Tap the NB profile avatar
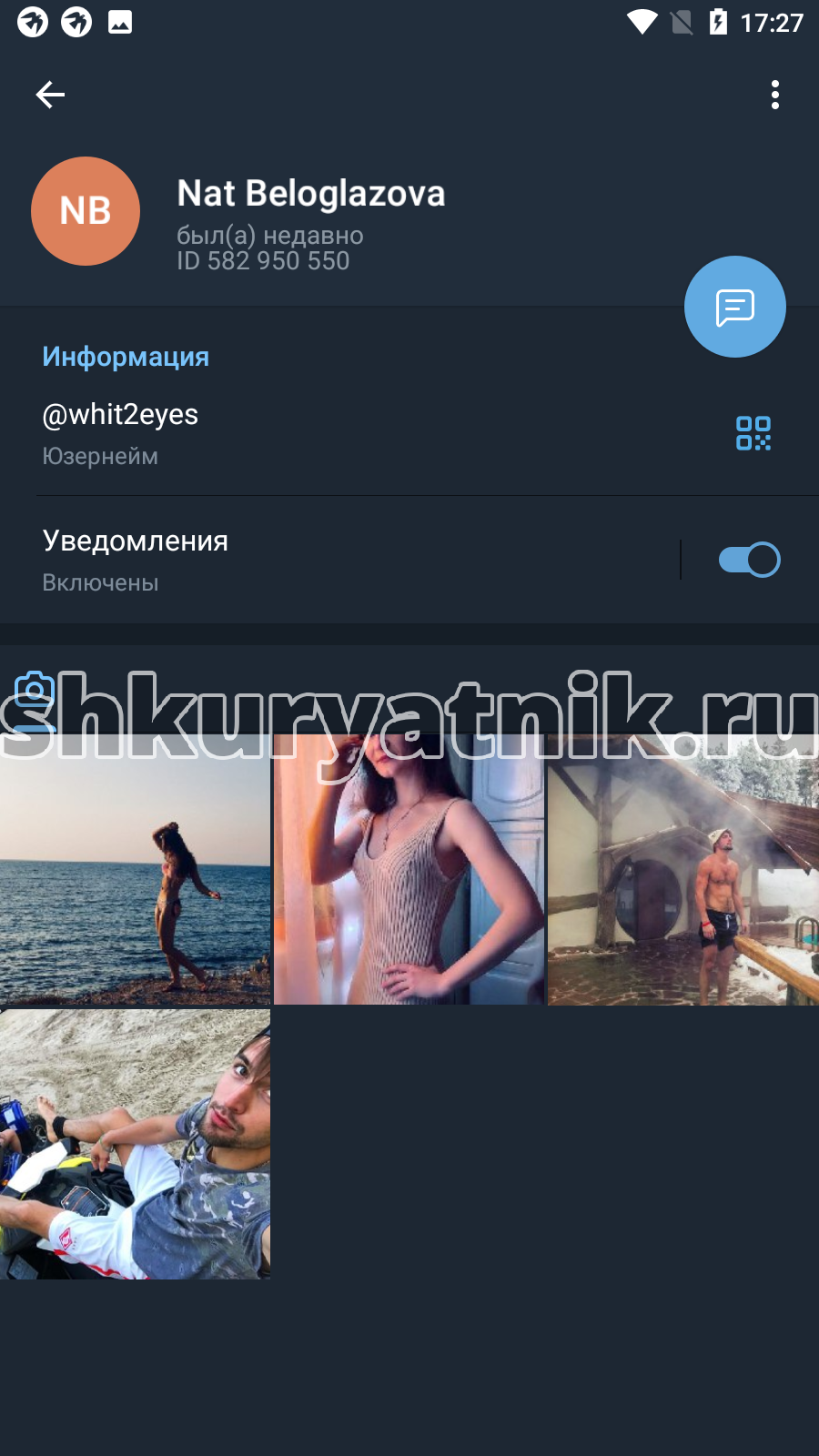Image resolution: width=819 pixels, height=1456 pixels. pos(86,211)
